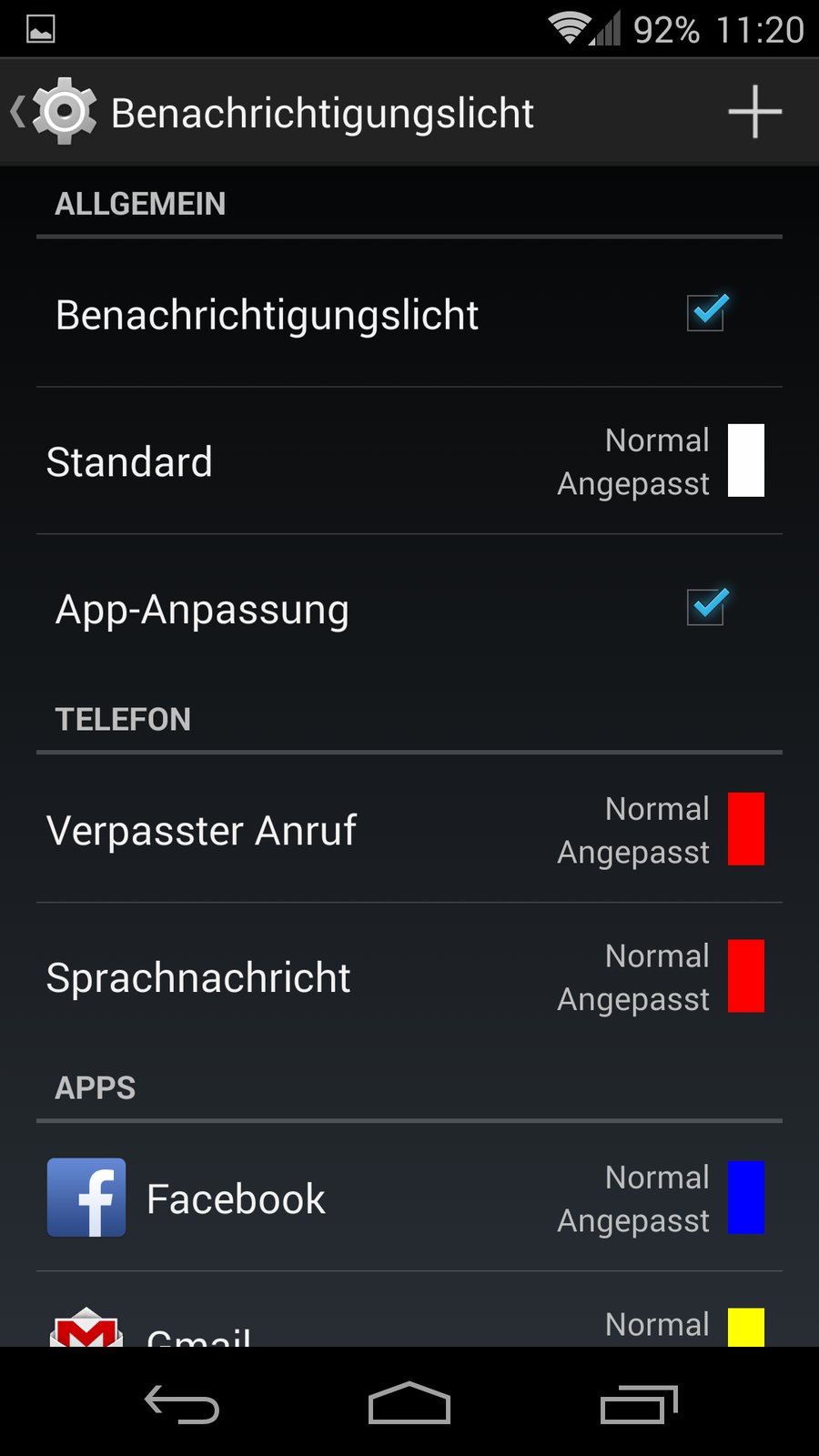Tap the system back button
819x1456 pixels.
(182, 1404)
